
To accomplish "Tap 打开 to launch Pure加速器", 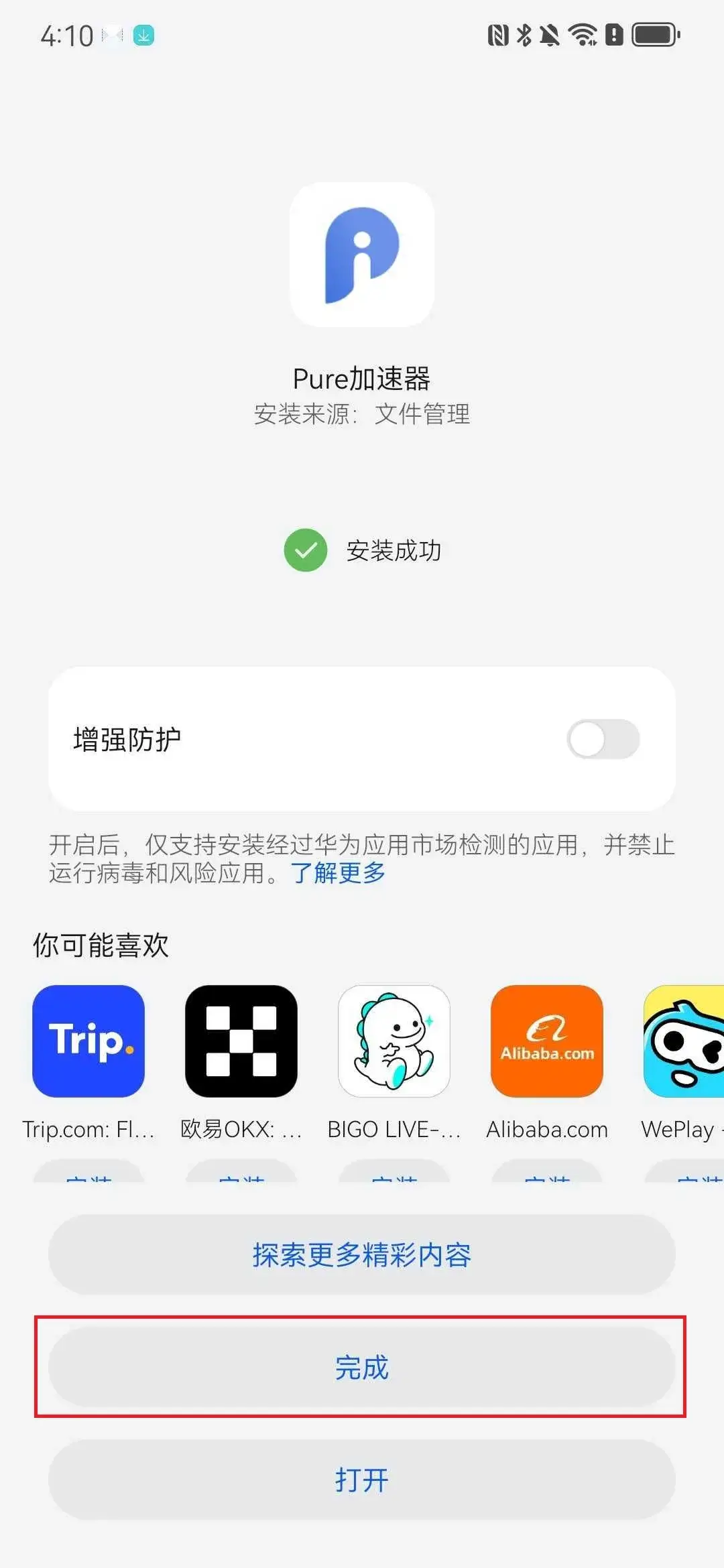I will [362, 1479].
